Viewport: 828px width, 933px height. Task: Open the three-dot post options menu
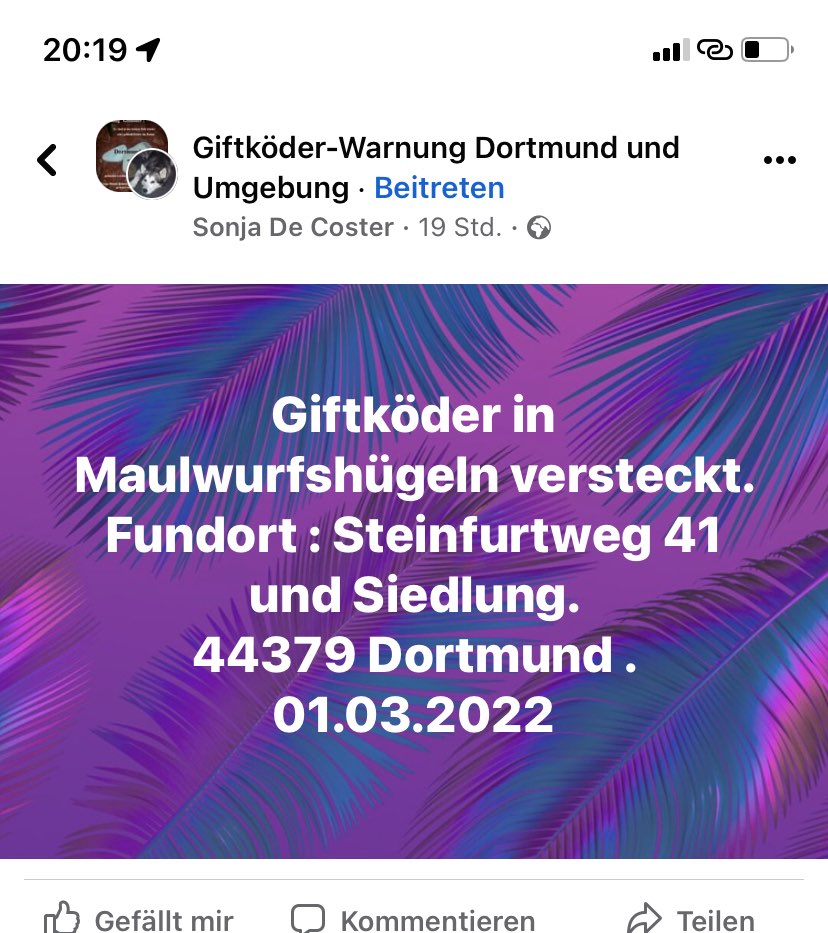click(779, 159)
